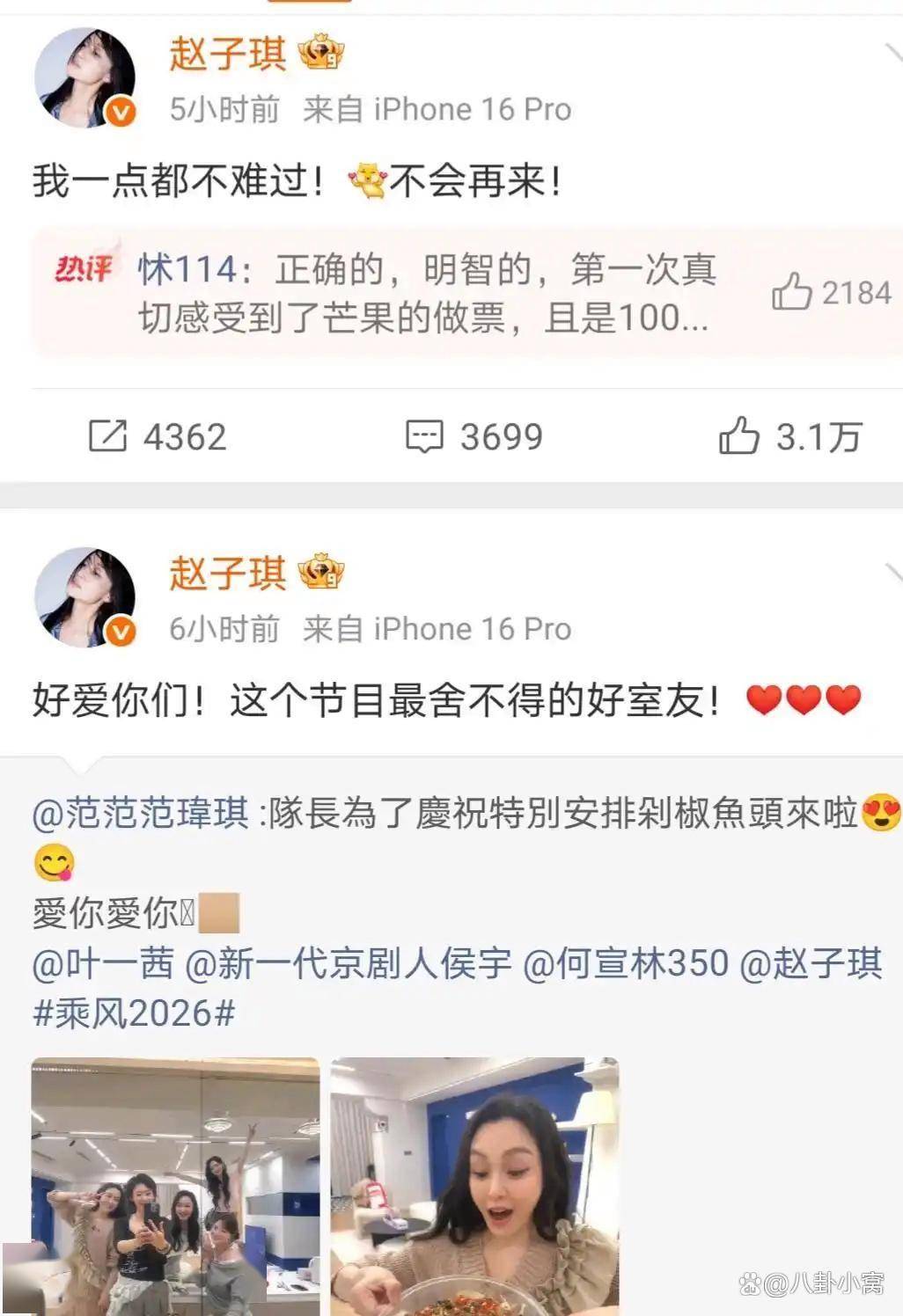View the group mirror selfie photo

175,1186
